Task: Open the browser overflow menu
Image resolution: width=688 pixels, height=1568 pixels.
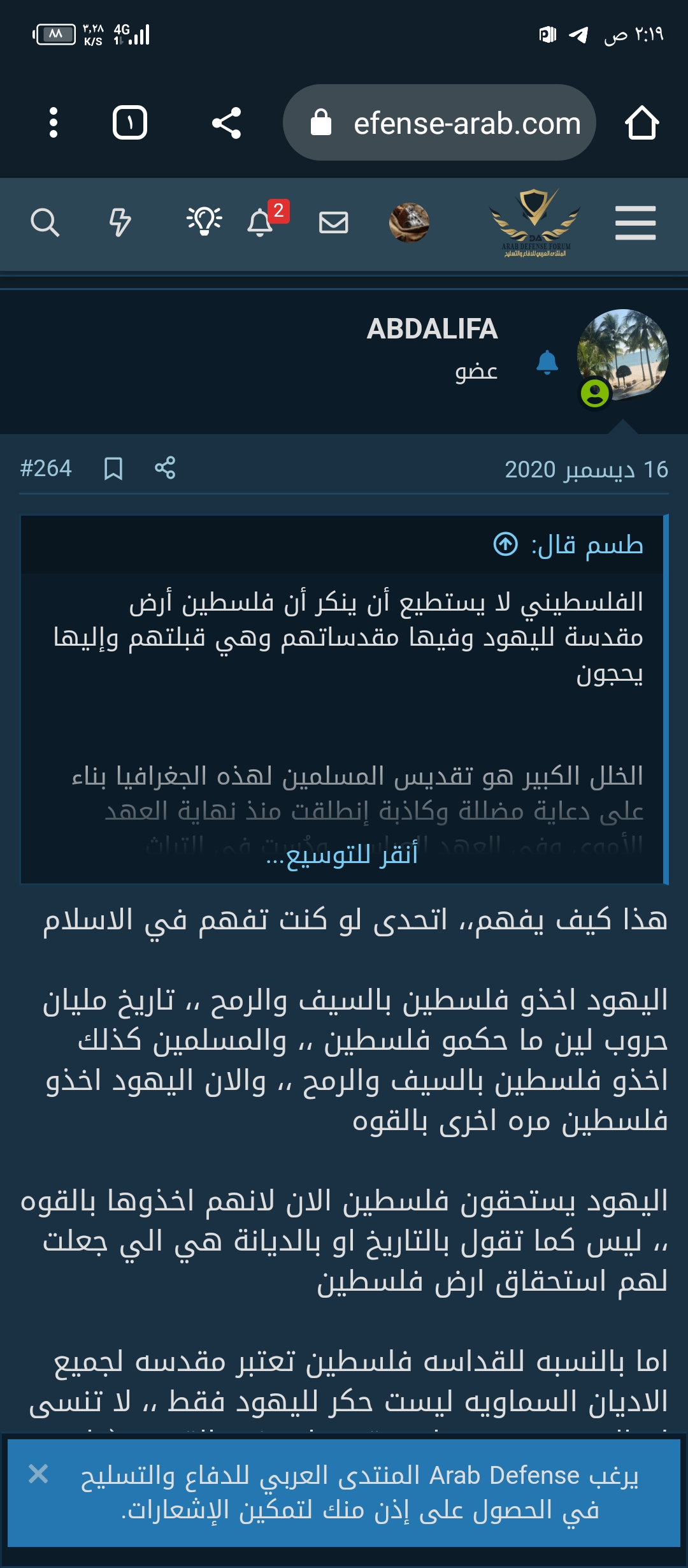Action: point(54,122)
